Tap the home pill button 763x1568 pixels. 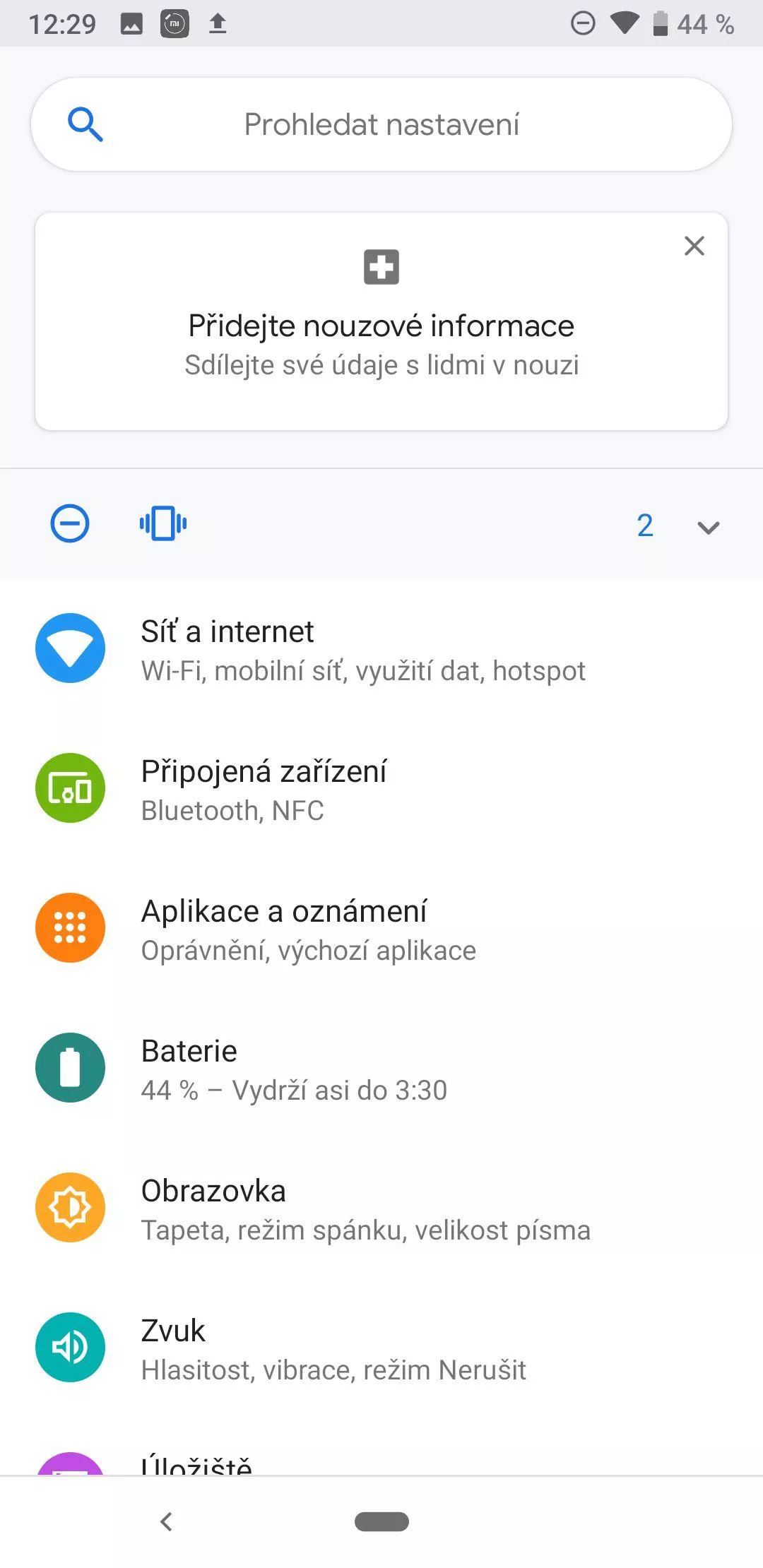[381, 1521]
